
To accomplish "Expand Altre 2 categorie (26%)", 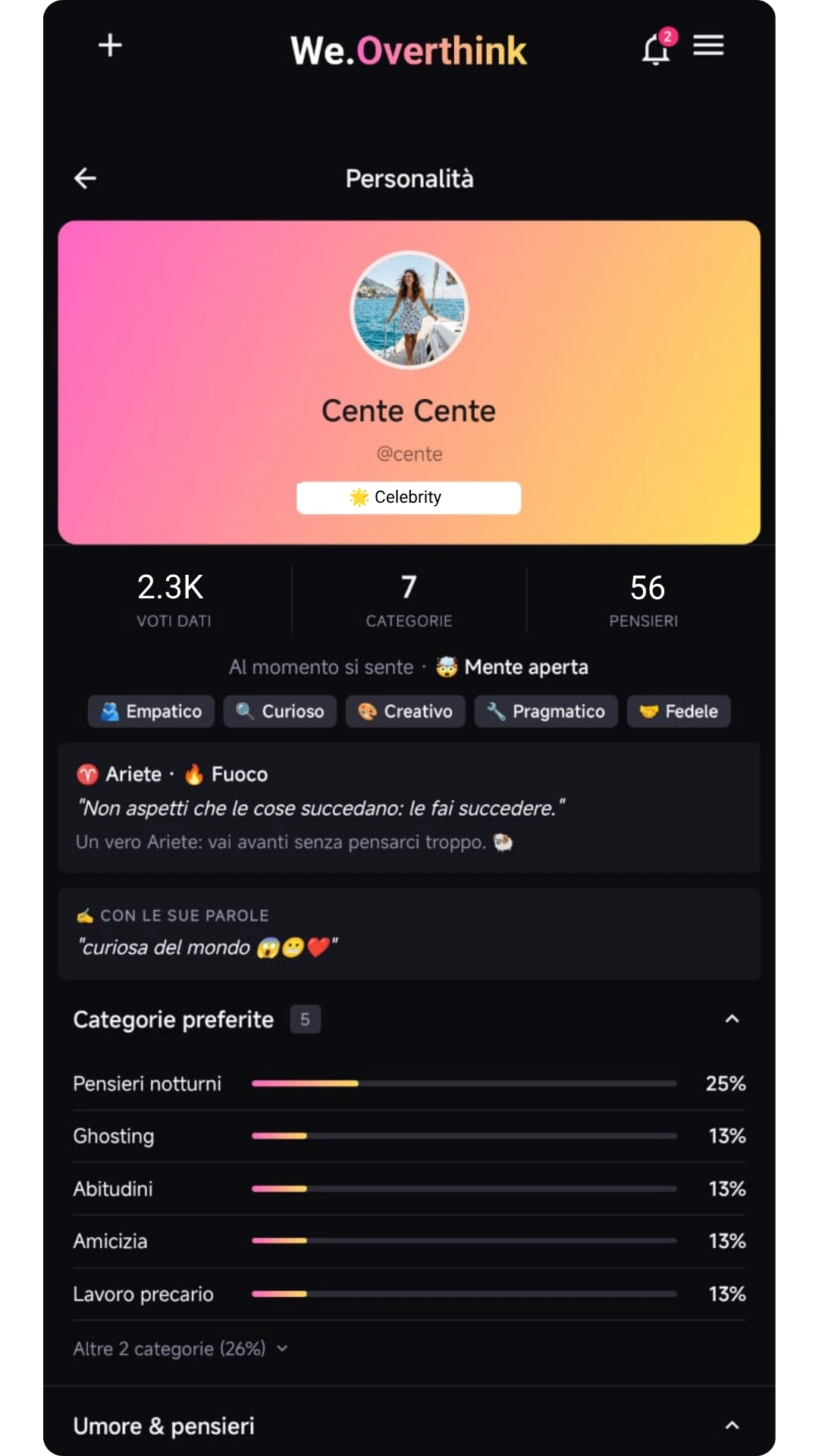I will pyautogui.click(x=180, y=1349).
